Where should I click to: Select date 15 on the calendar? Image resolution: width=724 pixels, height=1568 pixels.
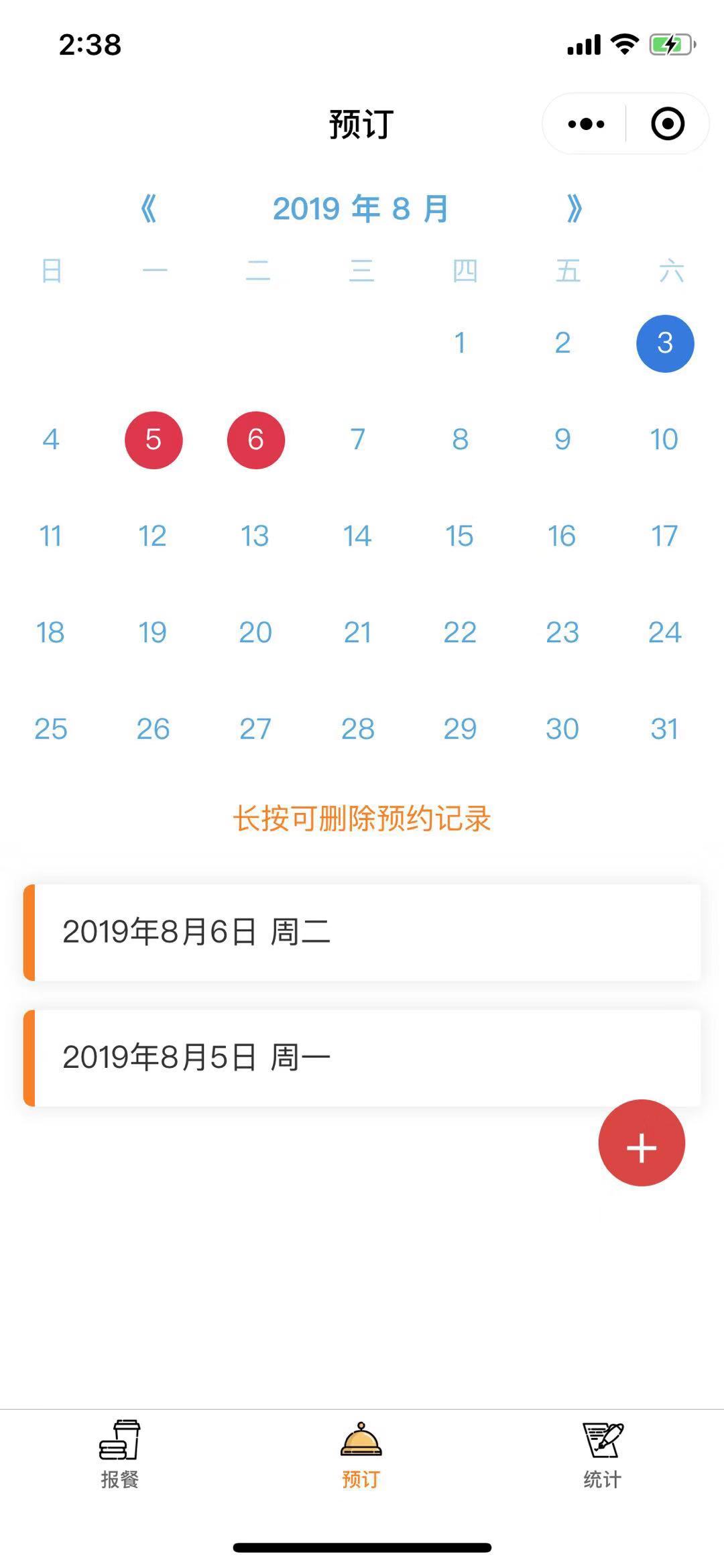coord(460,536)
